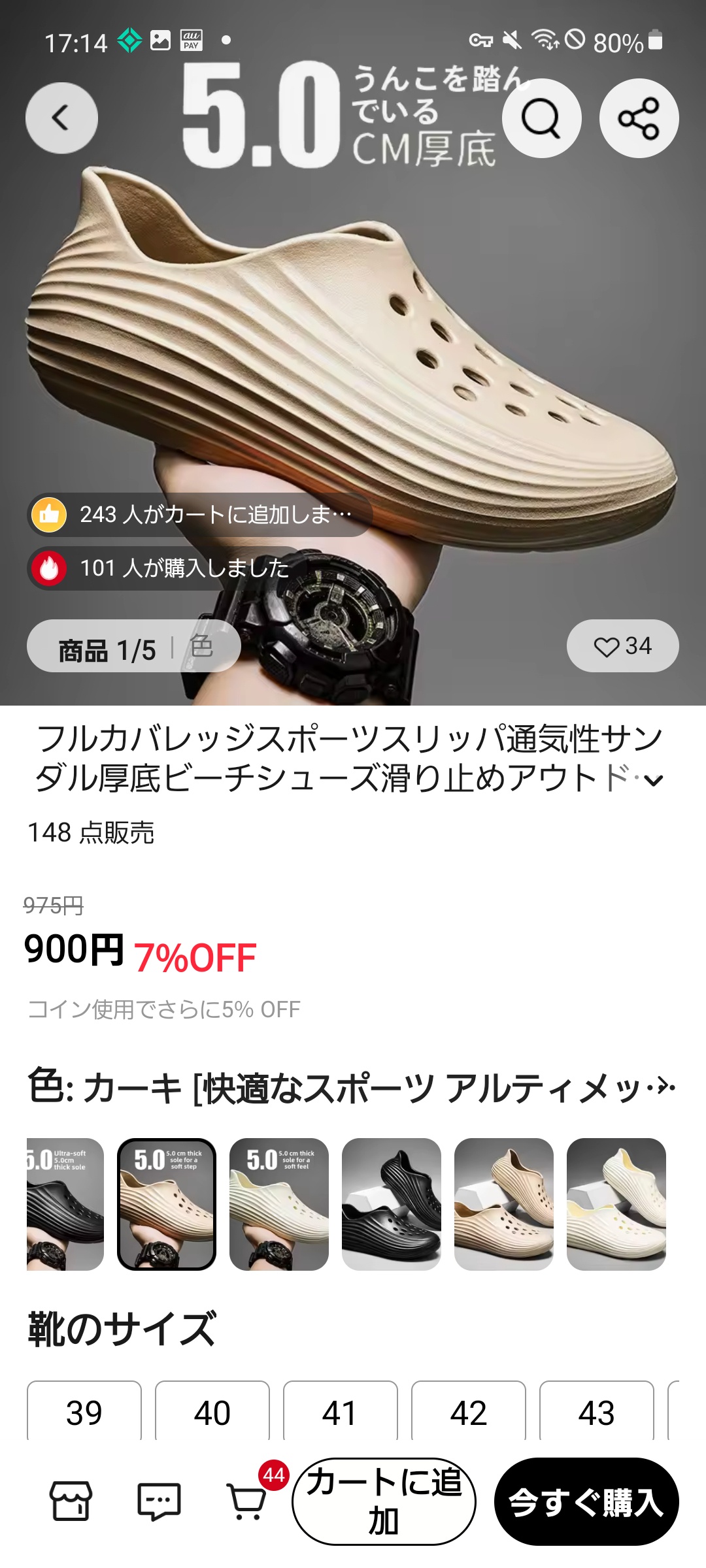
Task: Select shoe size 40
Action: point(212,1412)
